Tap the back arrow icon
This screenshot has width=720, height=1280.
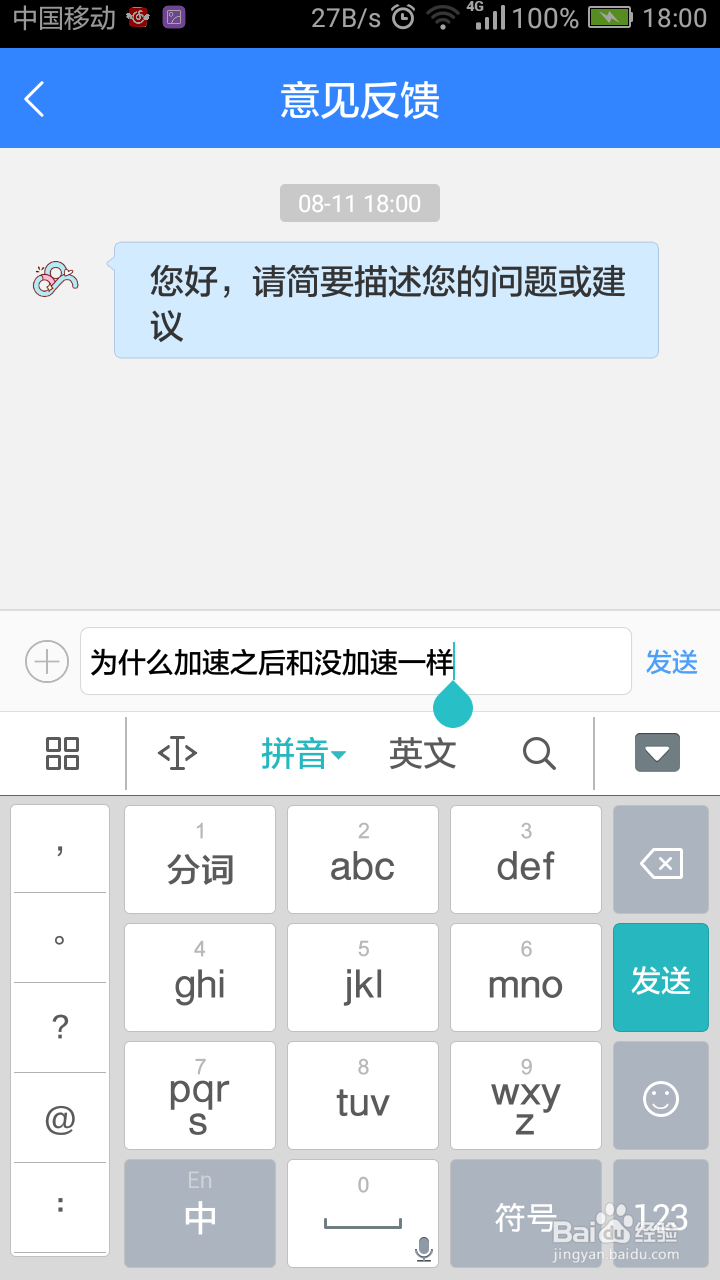(x=35, y=99)
